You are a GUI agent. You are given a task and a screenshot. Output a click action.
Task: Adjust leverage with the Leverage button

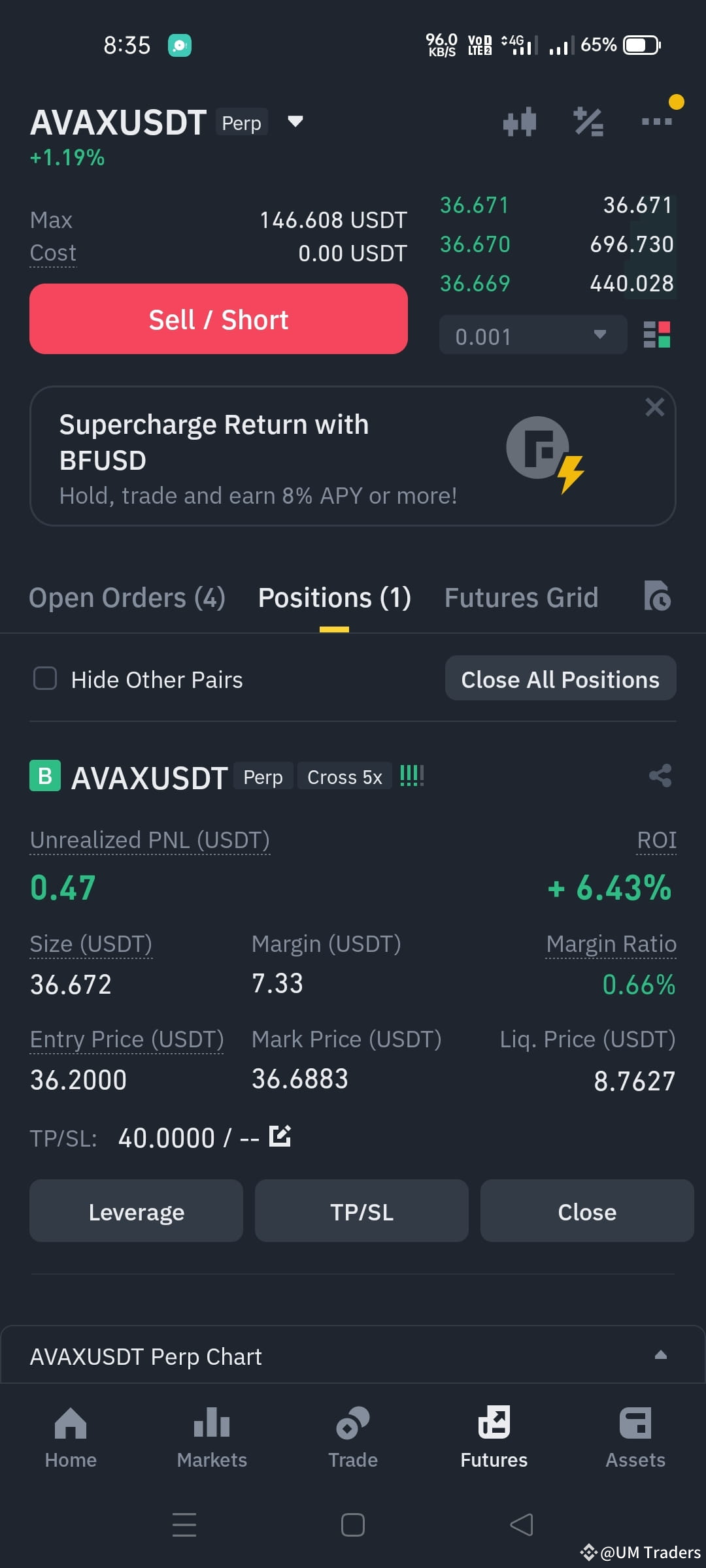point(135,1211)
